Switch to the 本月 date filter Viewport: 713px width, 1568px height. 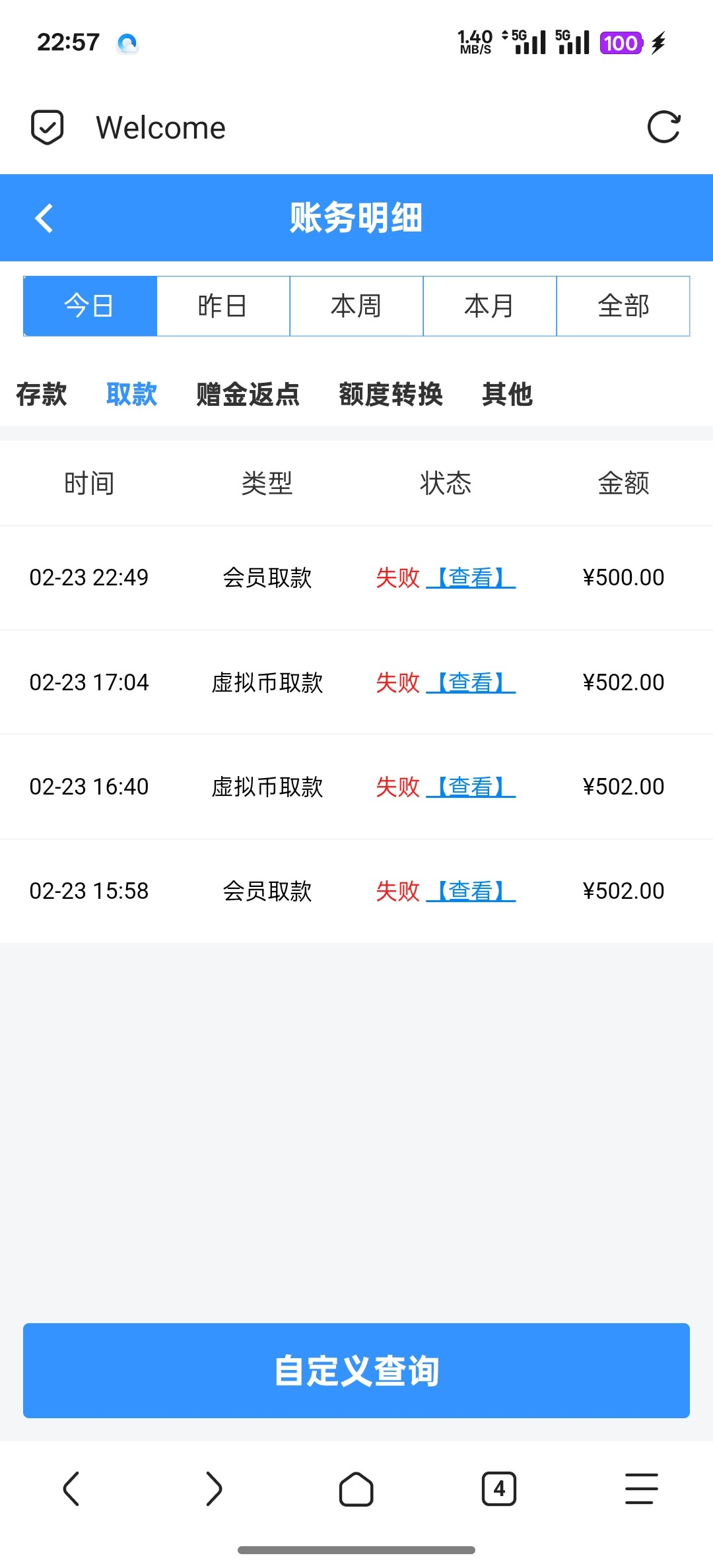point(489,306)
